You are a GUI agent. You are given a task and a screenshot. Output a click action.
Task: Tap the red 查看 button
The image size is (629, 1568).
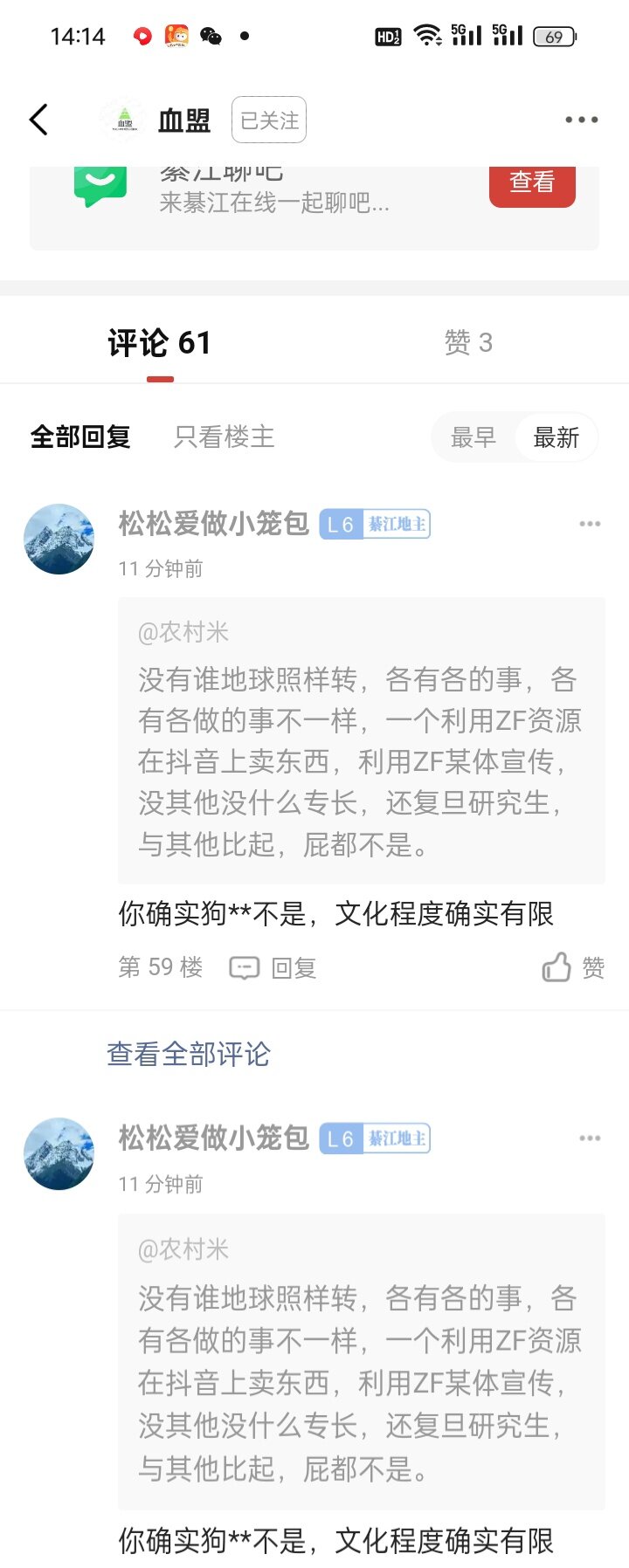(x=531, y=183)
